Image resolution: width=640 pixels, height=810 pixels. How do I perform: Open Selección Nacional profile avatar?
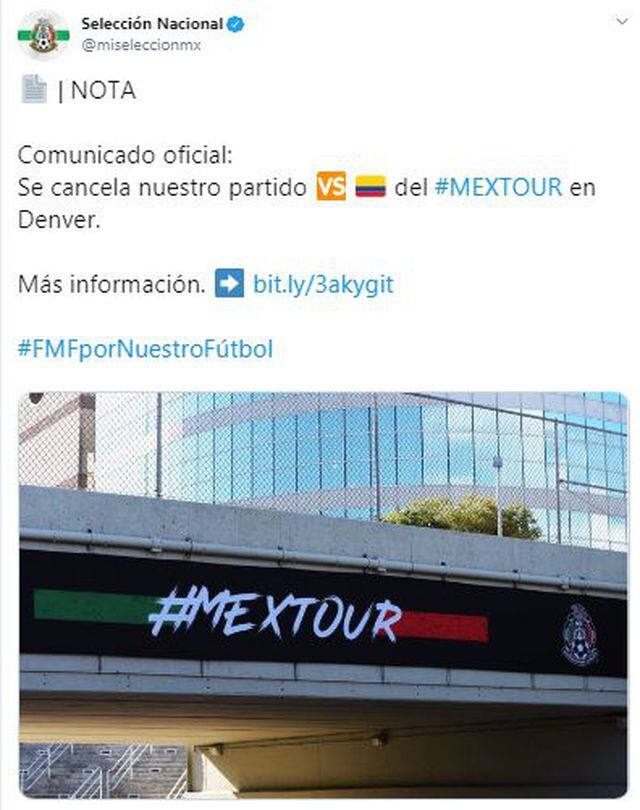click(x=43, y=36)
